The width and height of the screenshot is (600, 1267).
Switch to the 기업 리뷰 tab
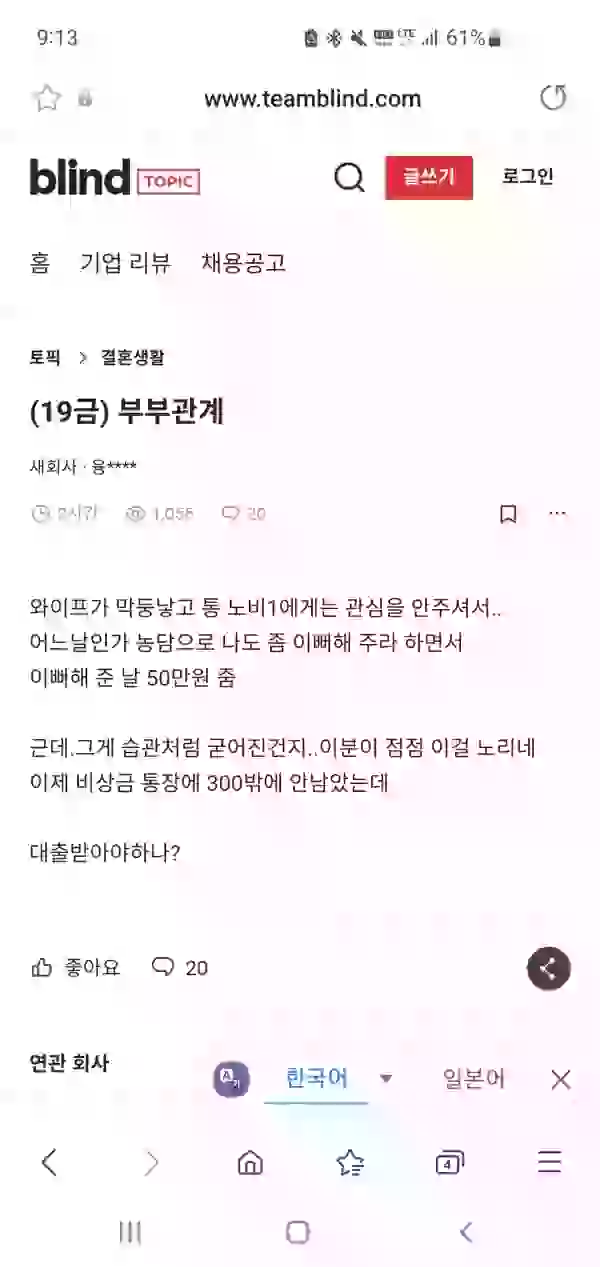(126, 263)
